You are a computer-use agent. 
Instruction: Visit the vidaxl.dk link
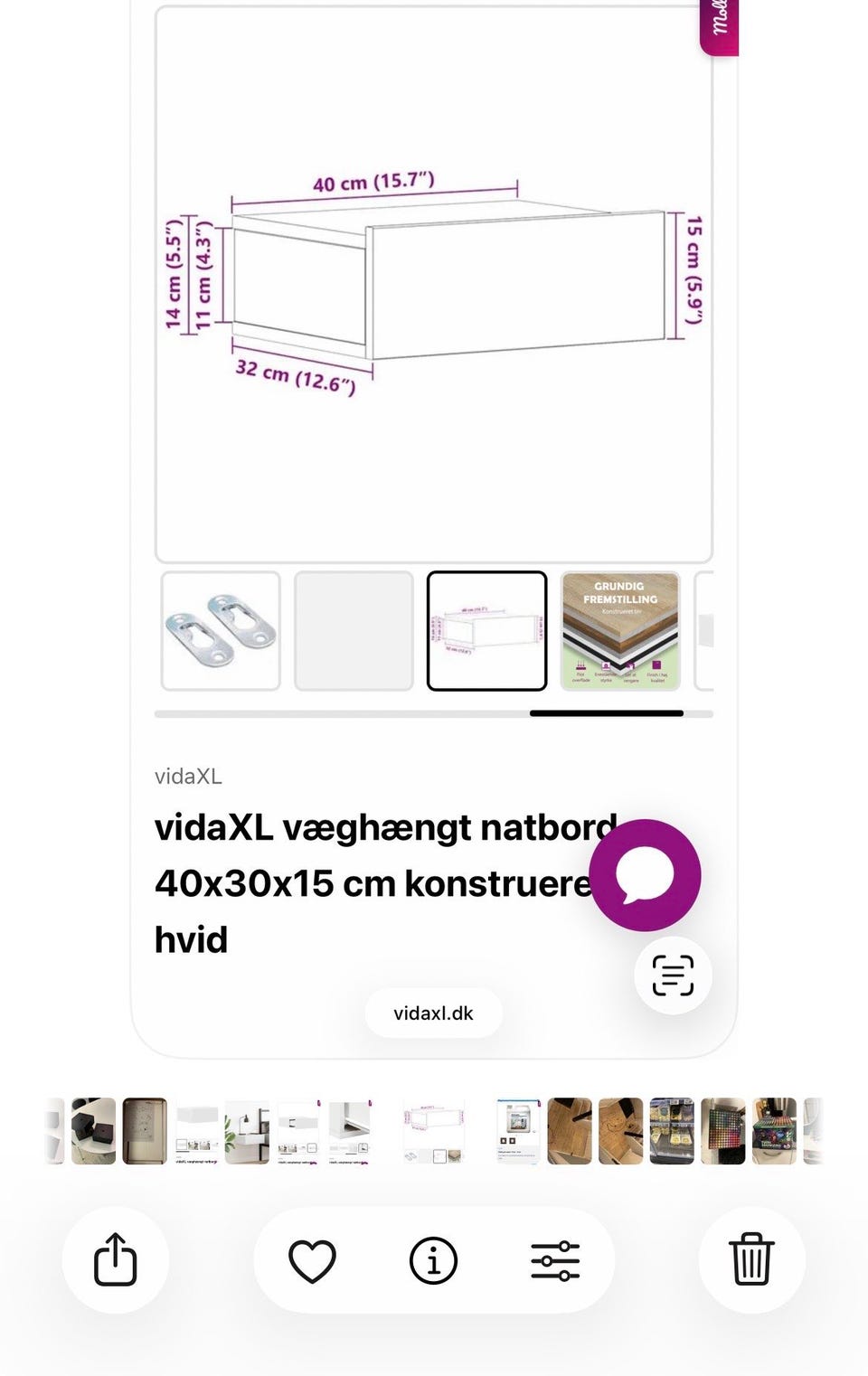click(434, 1013)
